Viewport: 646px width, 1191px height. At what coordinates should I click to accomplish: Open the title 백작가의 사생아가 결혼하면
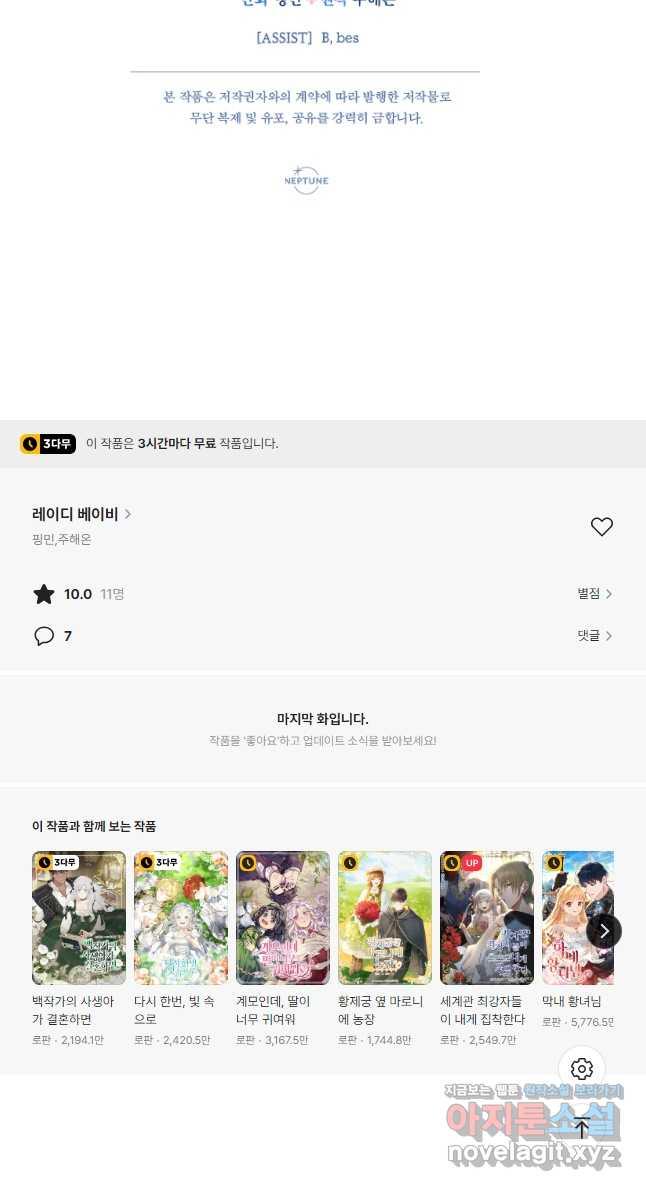(79, 918)
